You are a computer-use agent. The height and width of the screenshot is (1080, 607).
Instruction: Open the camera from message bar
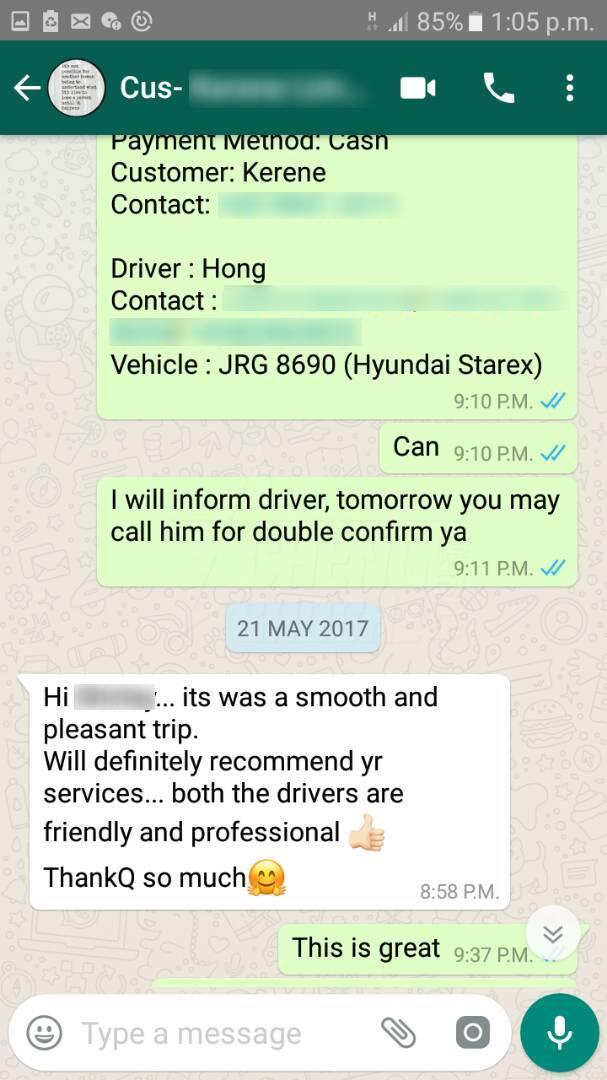coord(473,1033)
